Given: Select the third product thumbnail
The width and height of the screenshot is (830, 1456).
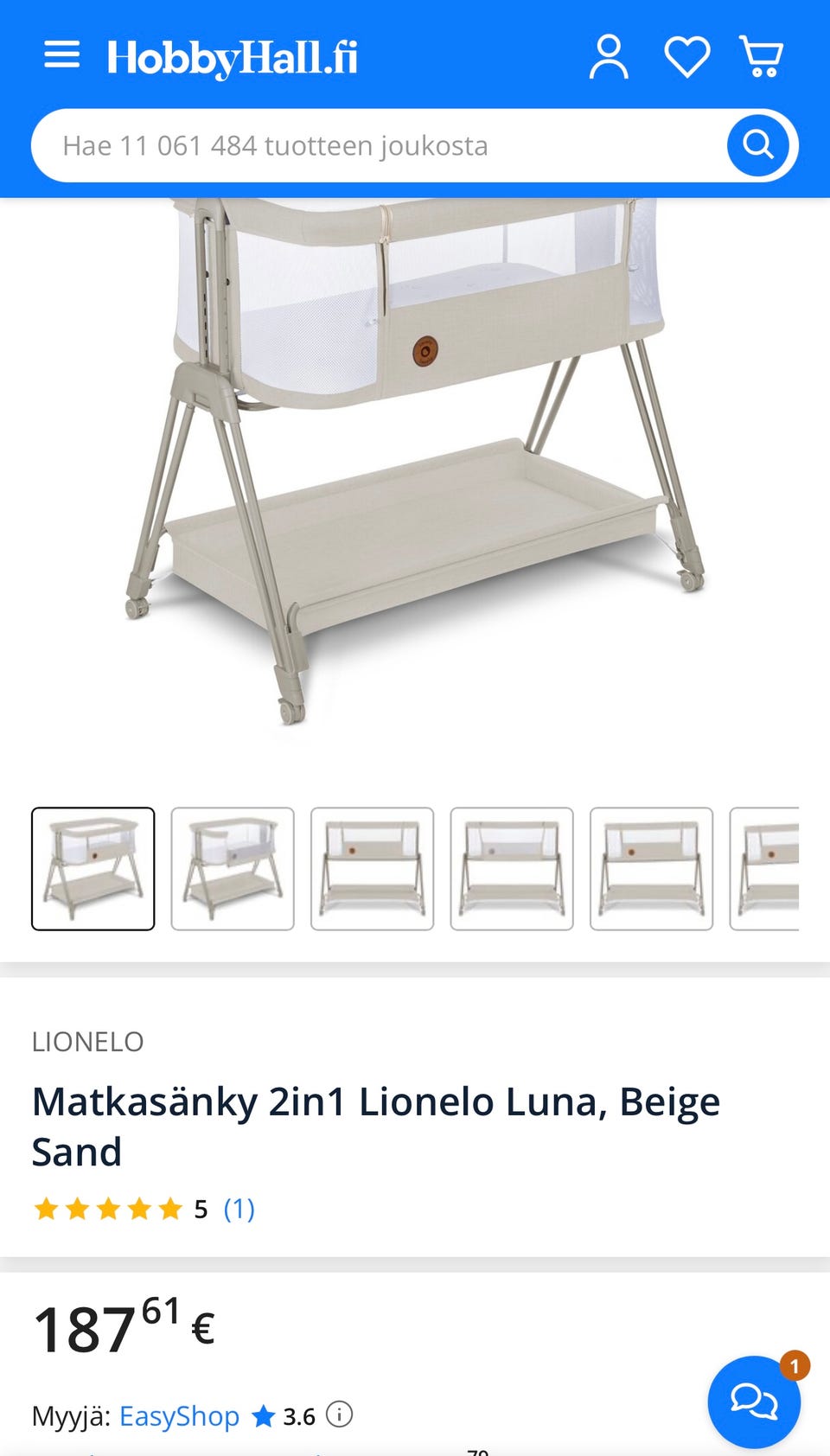Looking at the screenshot, I should (x=372, y=869).
